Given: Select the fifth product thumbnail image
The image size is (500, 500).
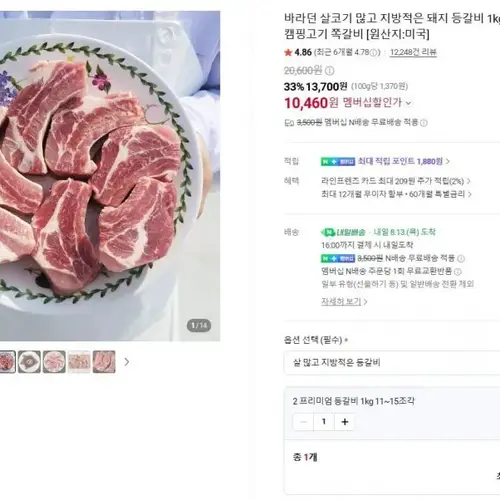Looking at the screenshot, I should [x=104, y=362].
